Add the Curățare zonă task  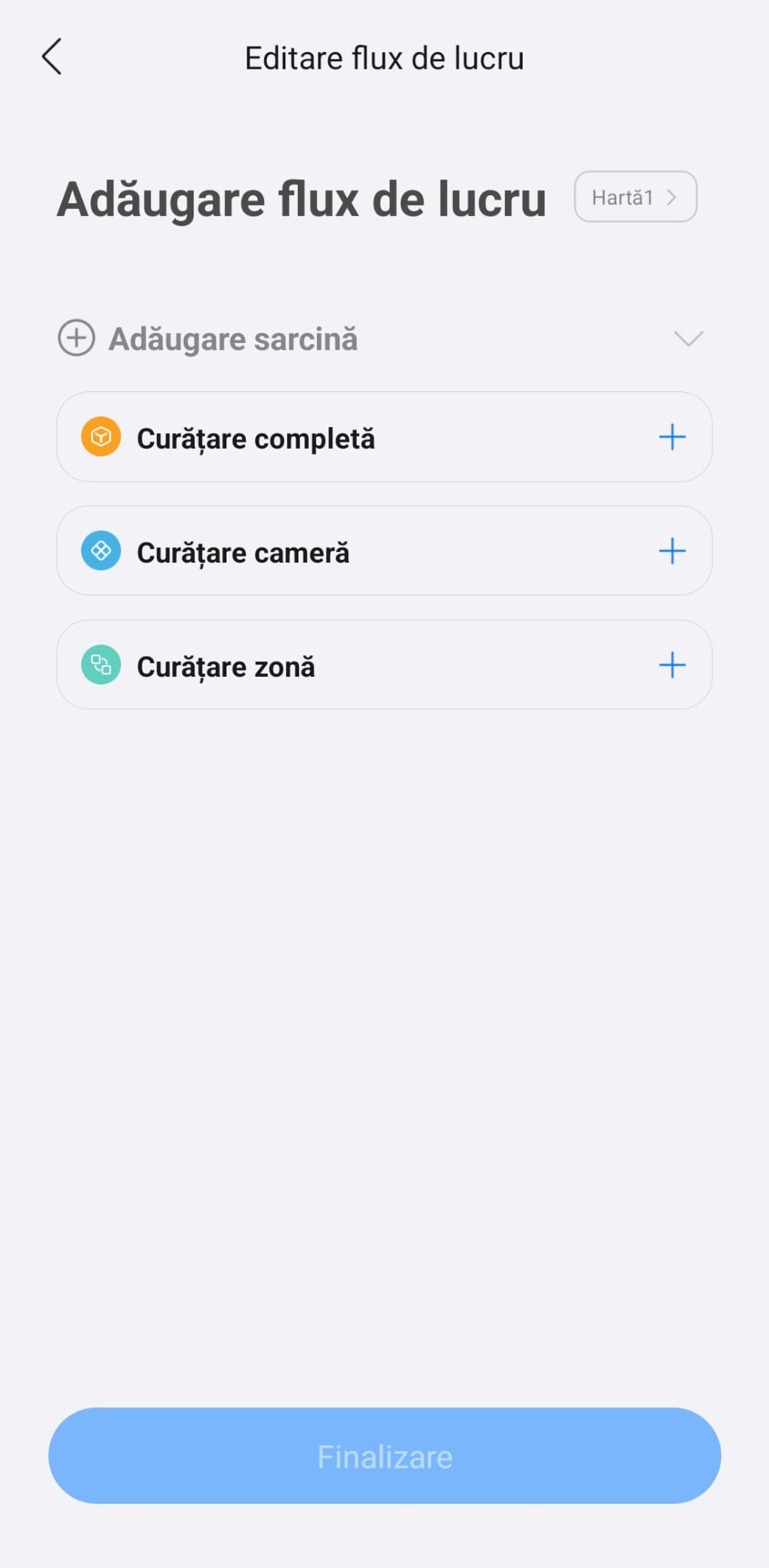[672, 665]
